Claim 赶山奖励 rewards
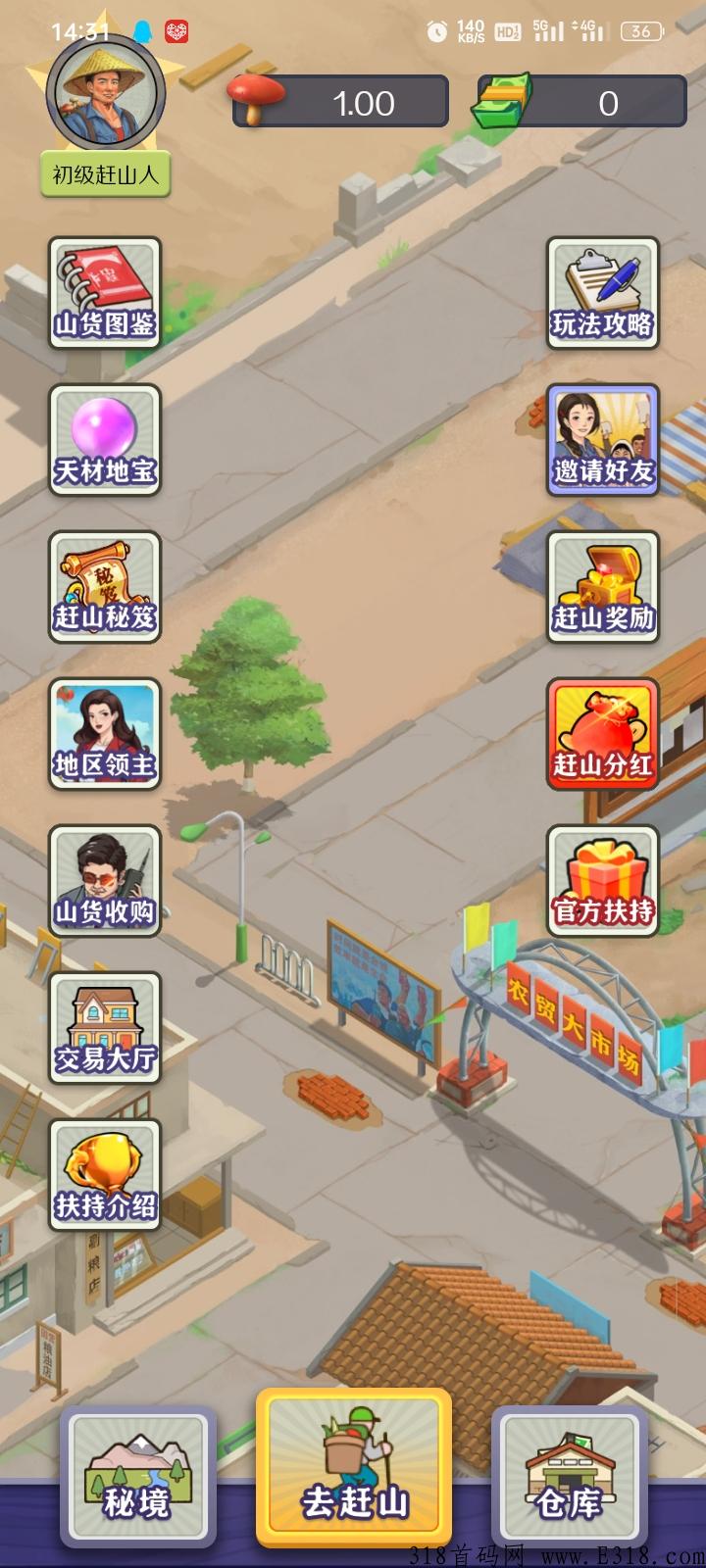Image resolution: width=706 pixels, height=1568 pixels. (x=602, y=587)
